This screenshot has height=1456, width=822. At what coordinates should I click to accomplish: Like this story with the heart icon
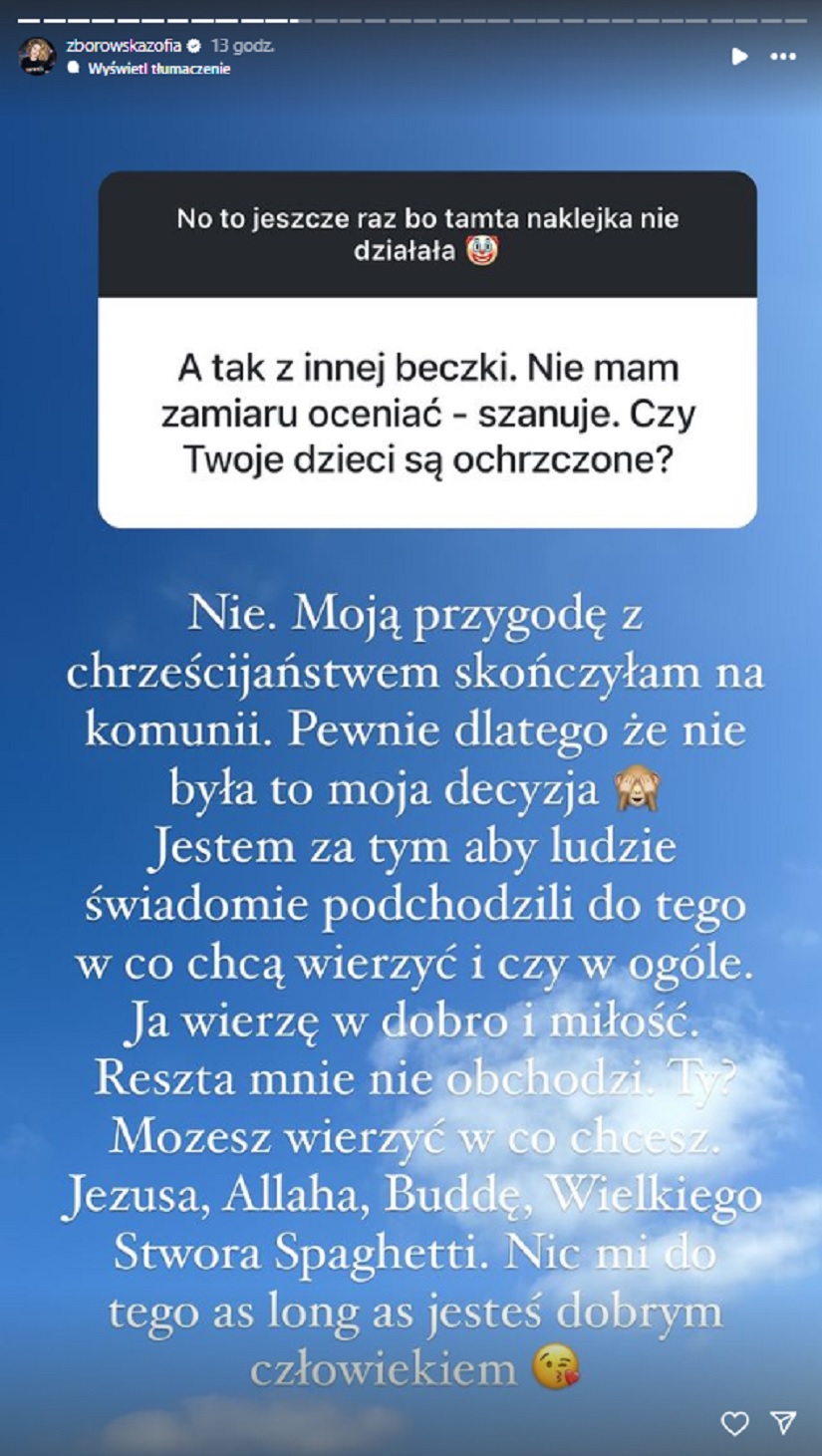[x=734, y=1423]
